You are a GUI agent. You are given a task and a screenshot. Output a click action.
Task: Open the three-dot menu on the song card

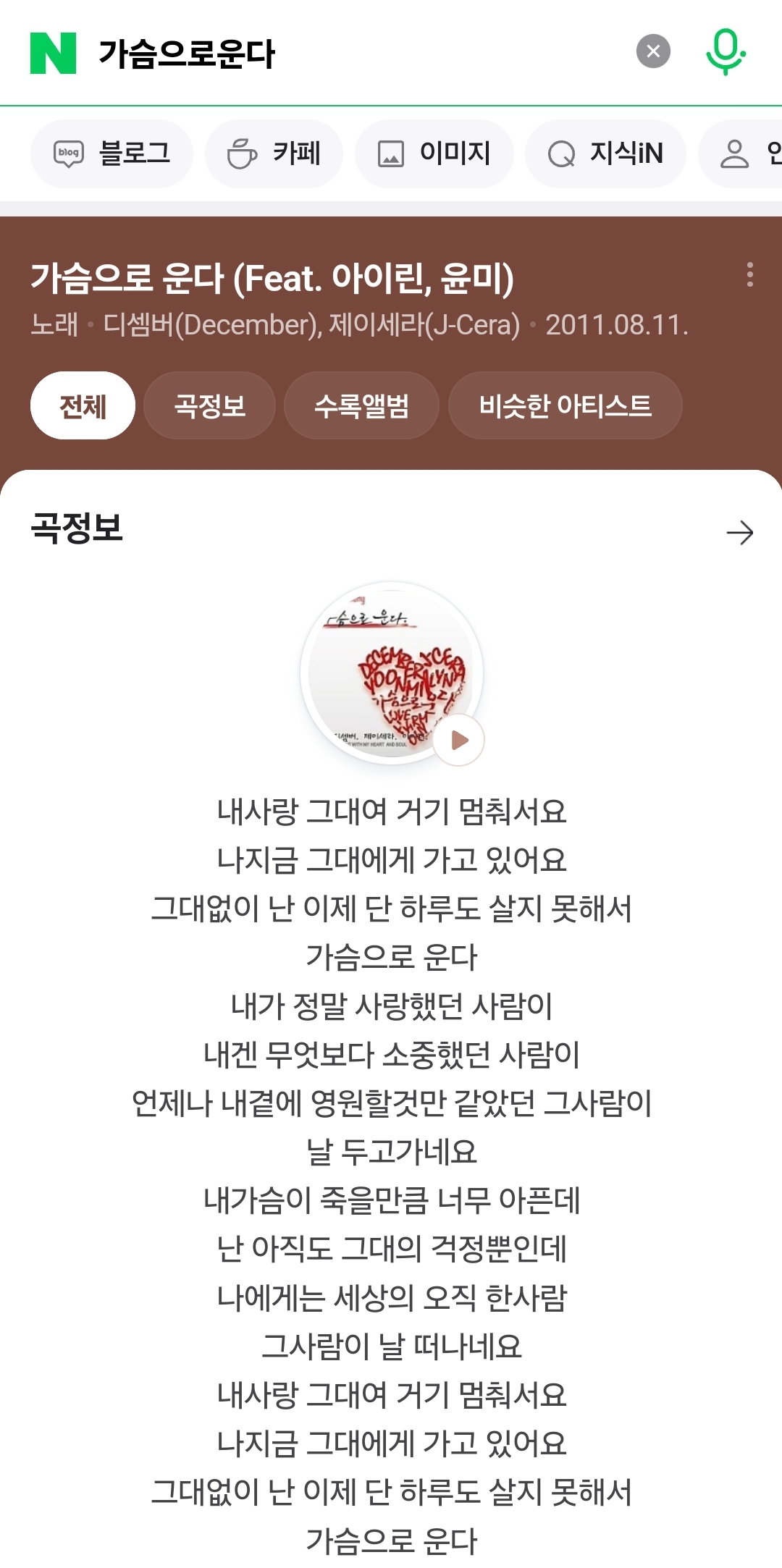click(x=750, y=274)
